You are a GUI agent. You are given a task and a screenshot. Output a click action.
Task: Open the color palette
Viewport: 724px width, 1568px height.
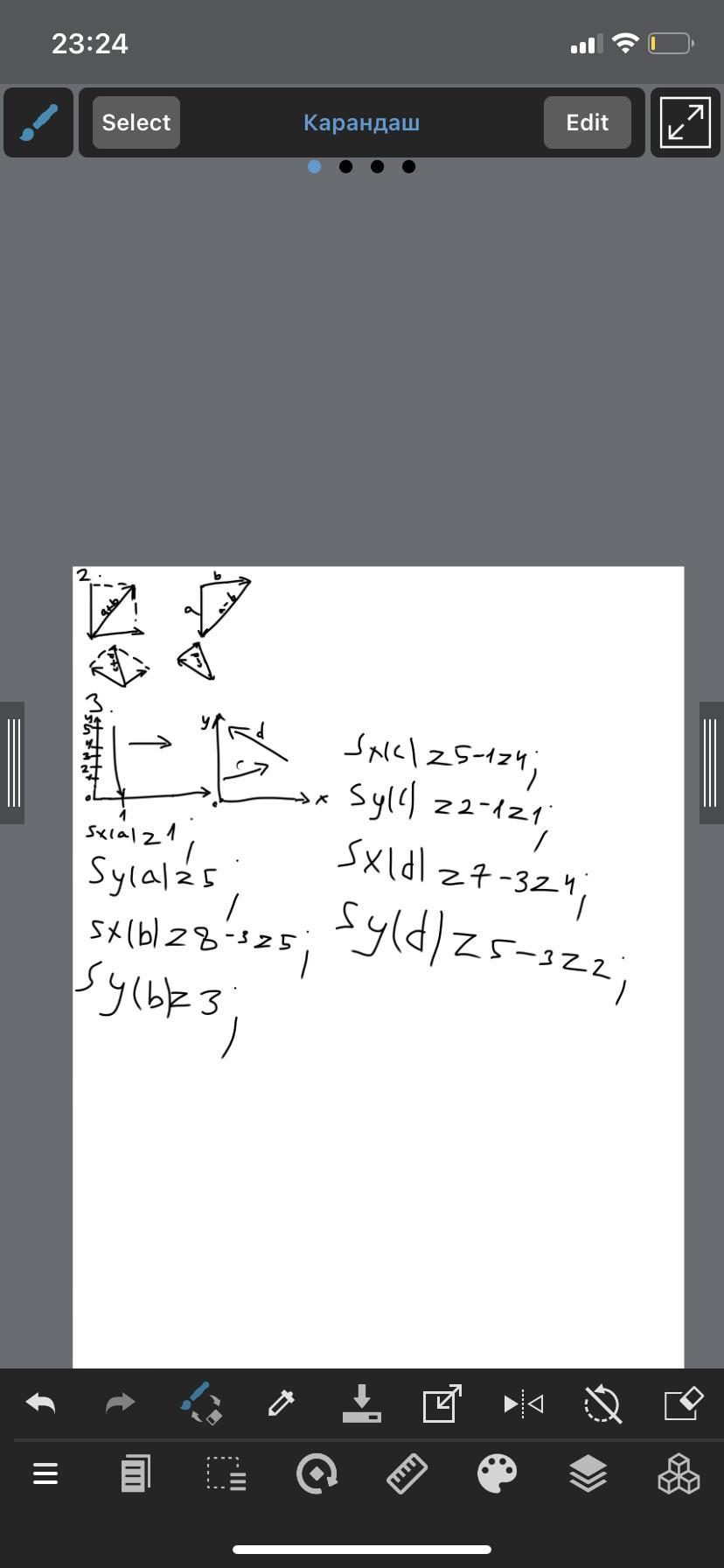498,1473
